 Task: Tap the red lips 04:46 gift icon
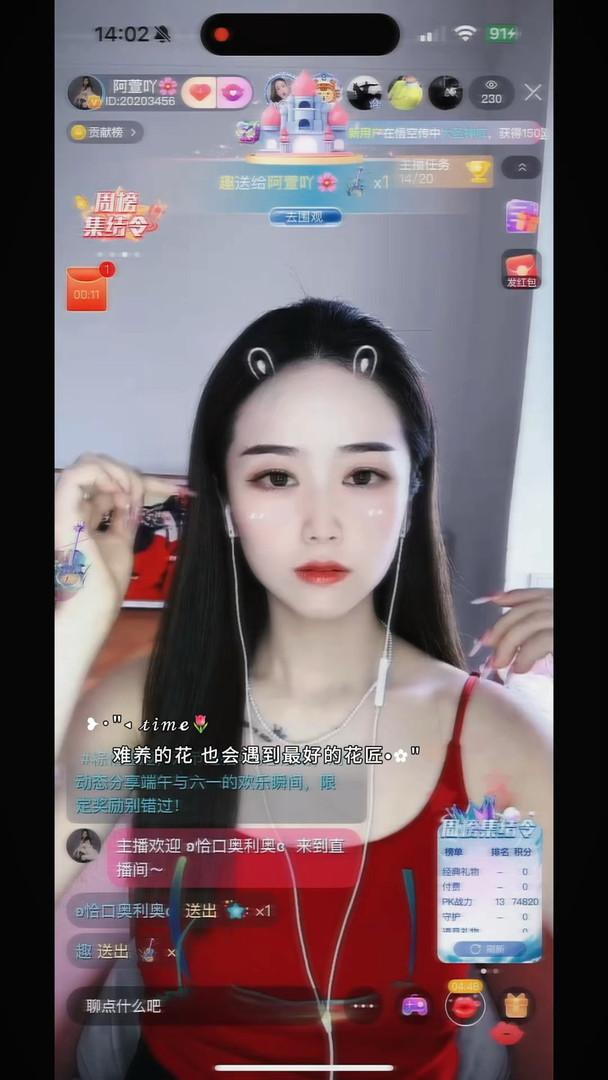465,1004
